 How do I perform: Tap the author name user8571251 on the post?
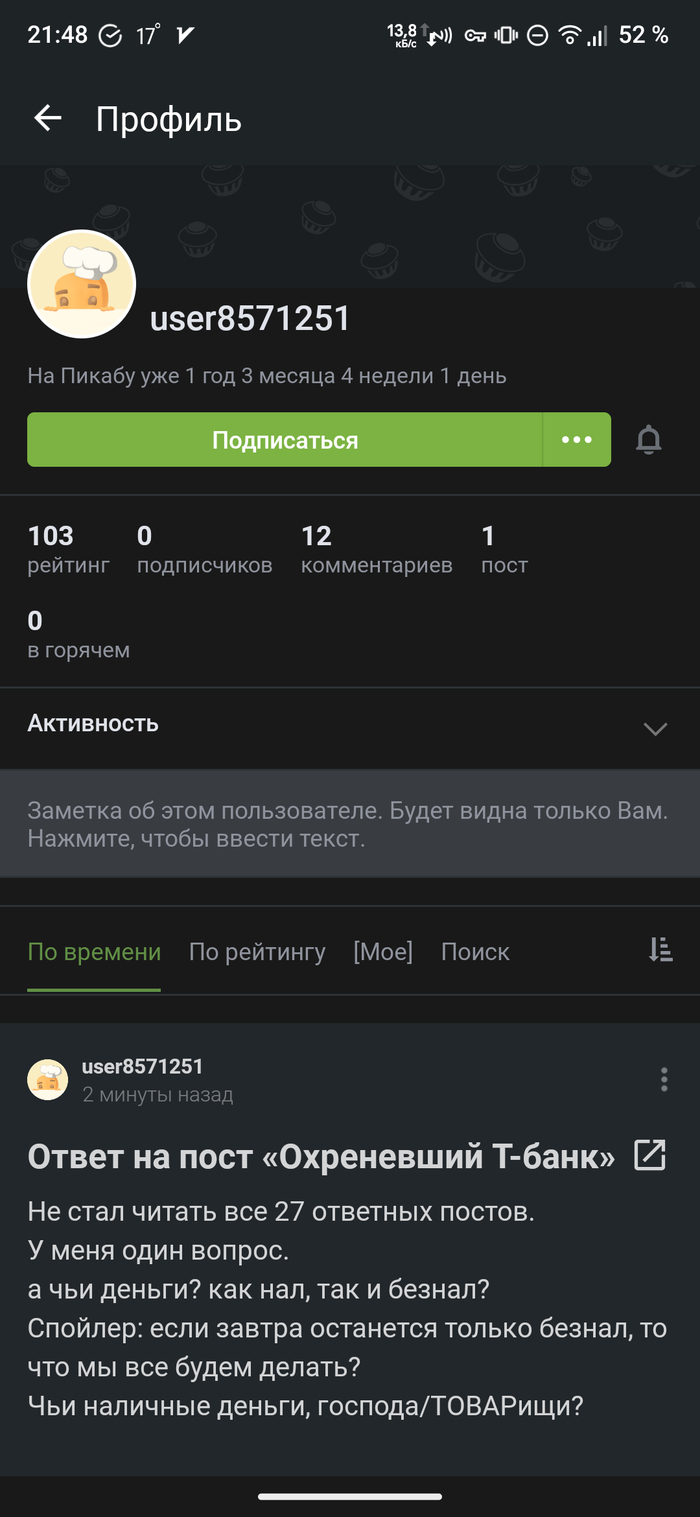click(142, 1067)
